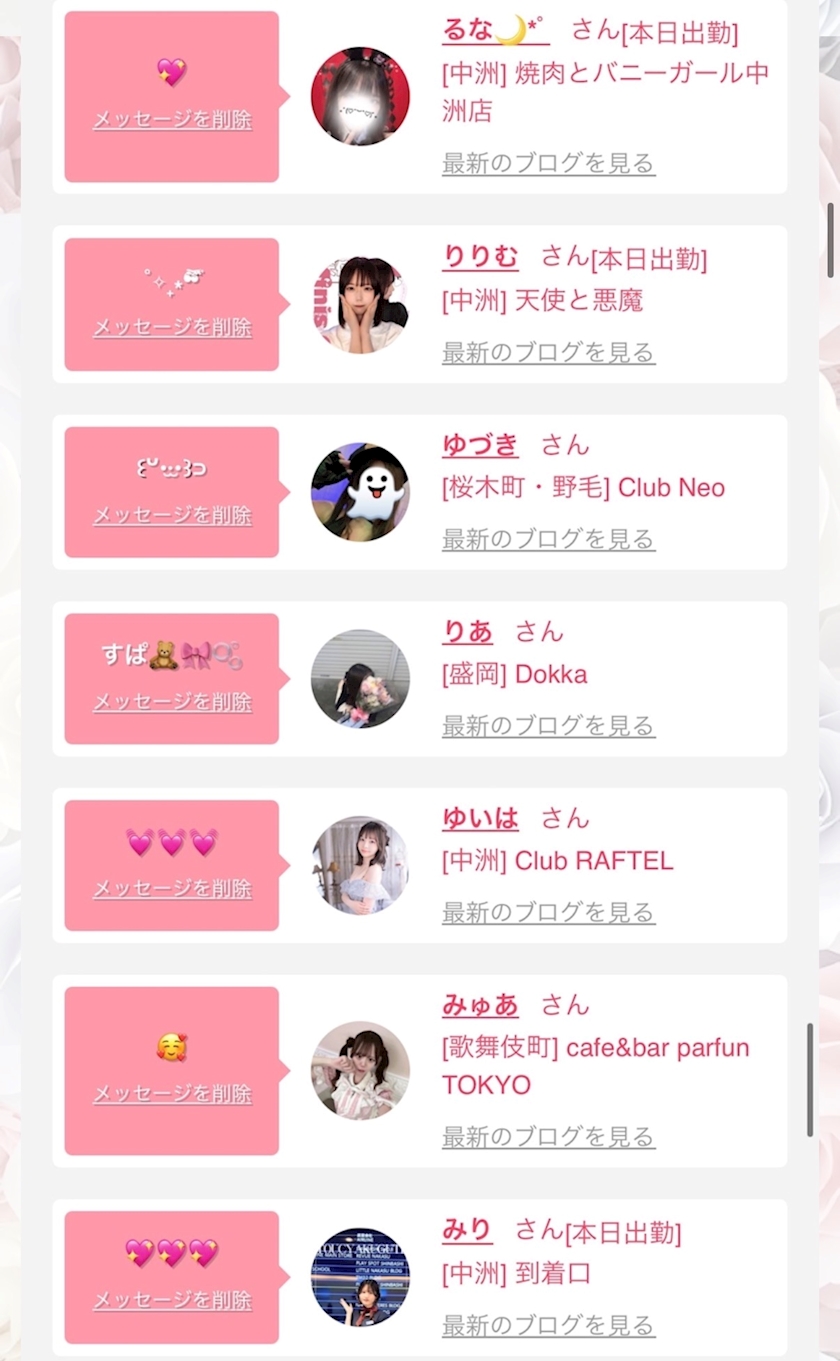Delete the message sent to るな

pyautogui.click(x=172, y=120)
